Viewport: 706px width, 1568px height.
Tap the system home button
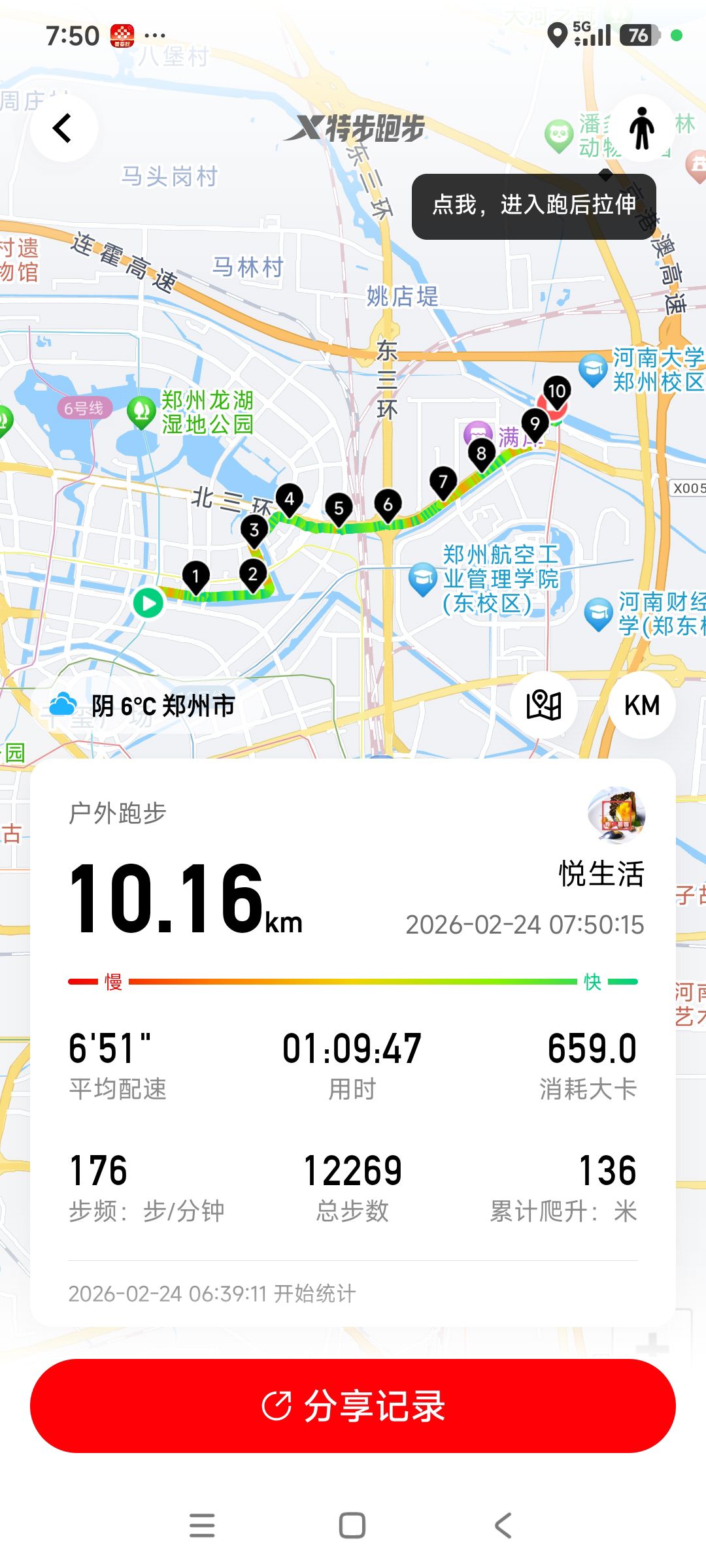(x=352, y=1526)
